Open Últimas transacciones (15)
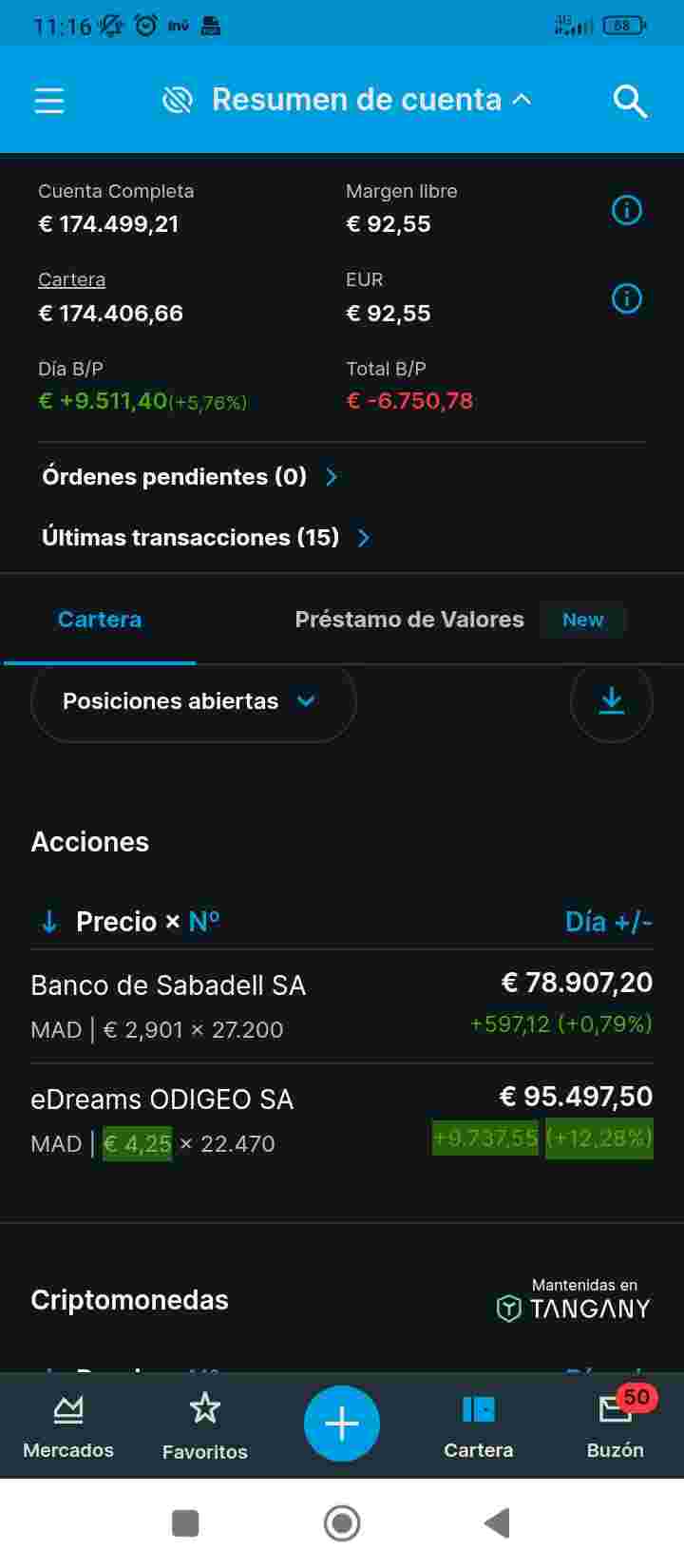The image size is (684, 1568). click(x=206, y=537)
